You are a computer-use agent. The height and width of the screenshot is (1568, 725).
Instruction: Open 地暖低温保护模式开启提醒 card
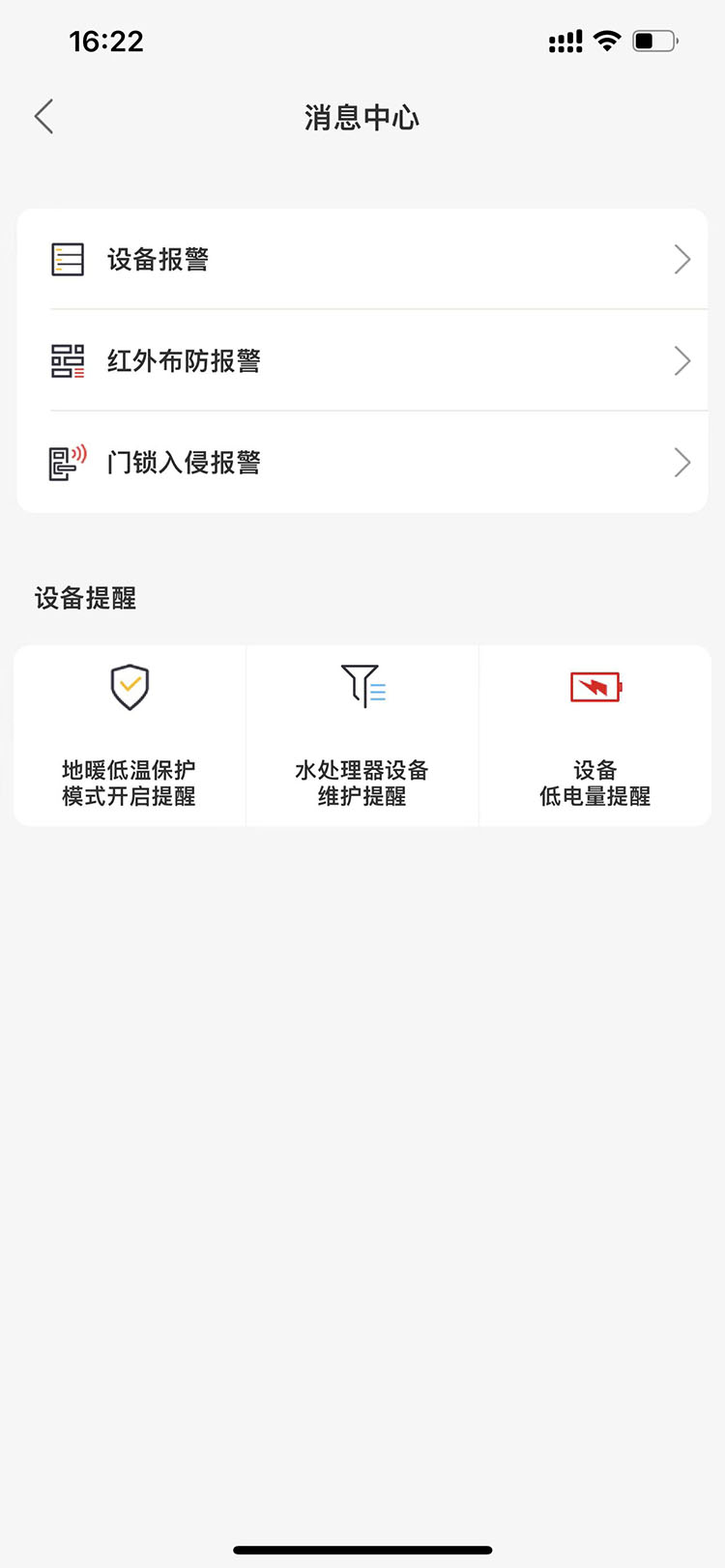point(130,735)
